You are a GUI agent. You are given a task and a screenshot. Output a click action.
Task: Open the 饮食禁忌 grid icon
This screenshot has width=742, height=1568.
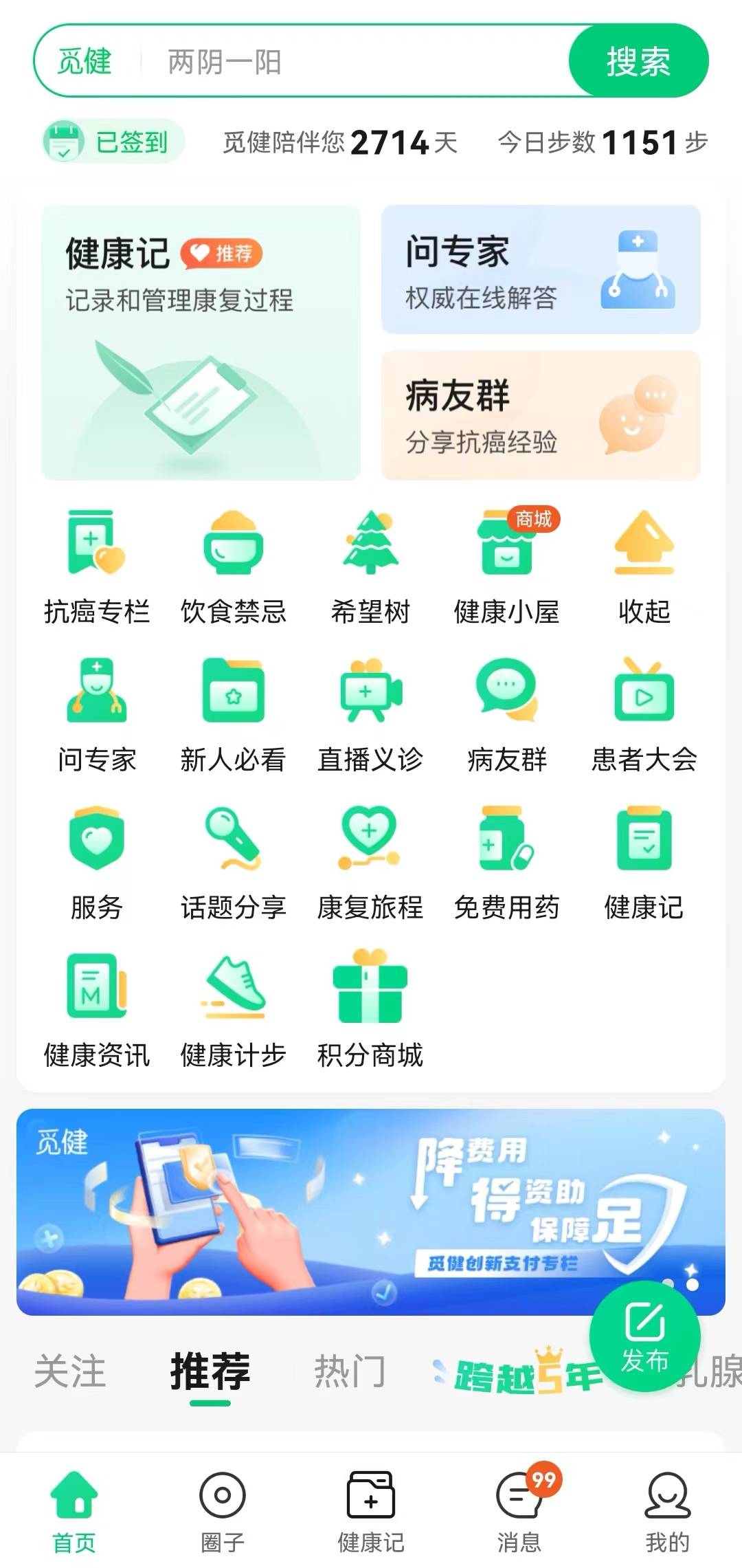(x=233, y=565)
